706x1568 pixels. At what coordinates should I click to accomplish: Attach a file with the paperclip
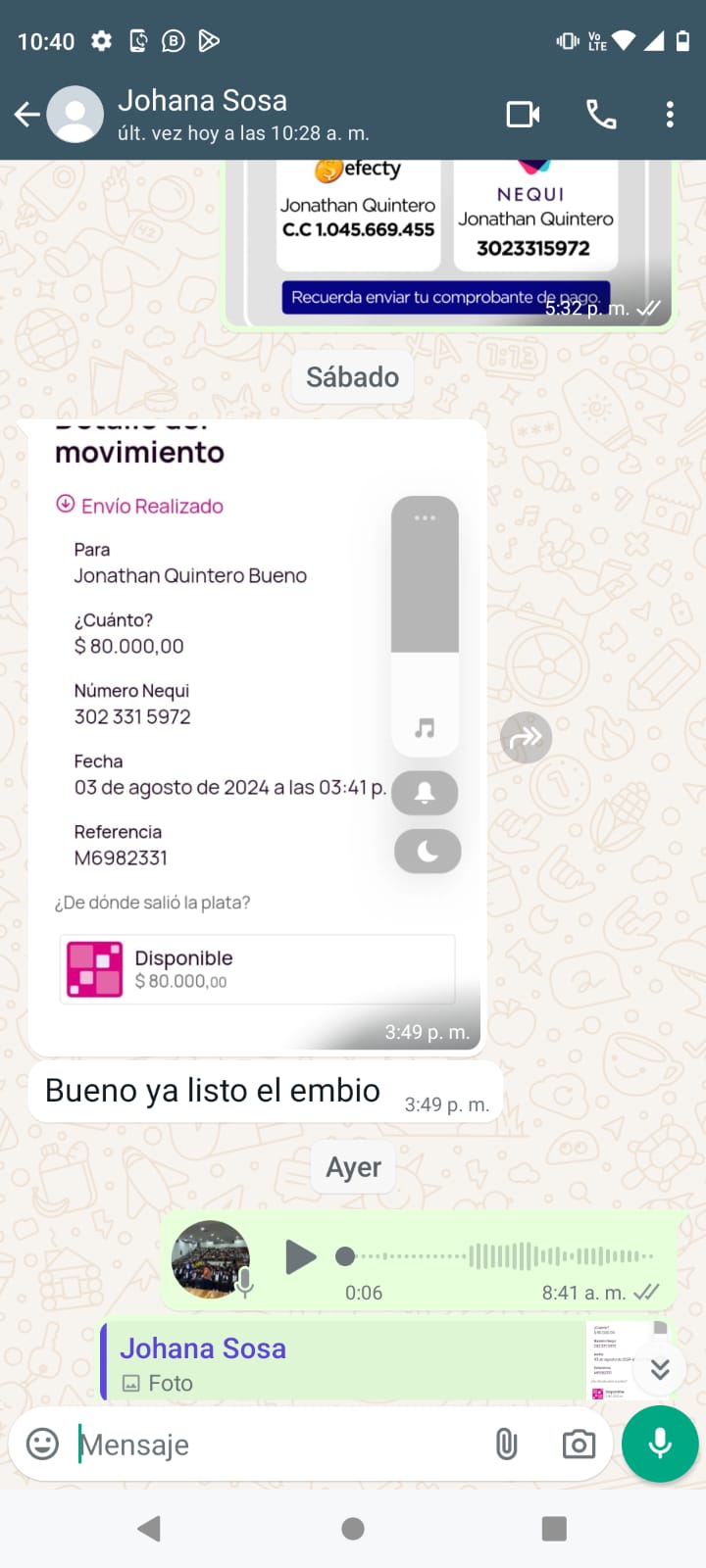(x=506, y=1444)
